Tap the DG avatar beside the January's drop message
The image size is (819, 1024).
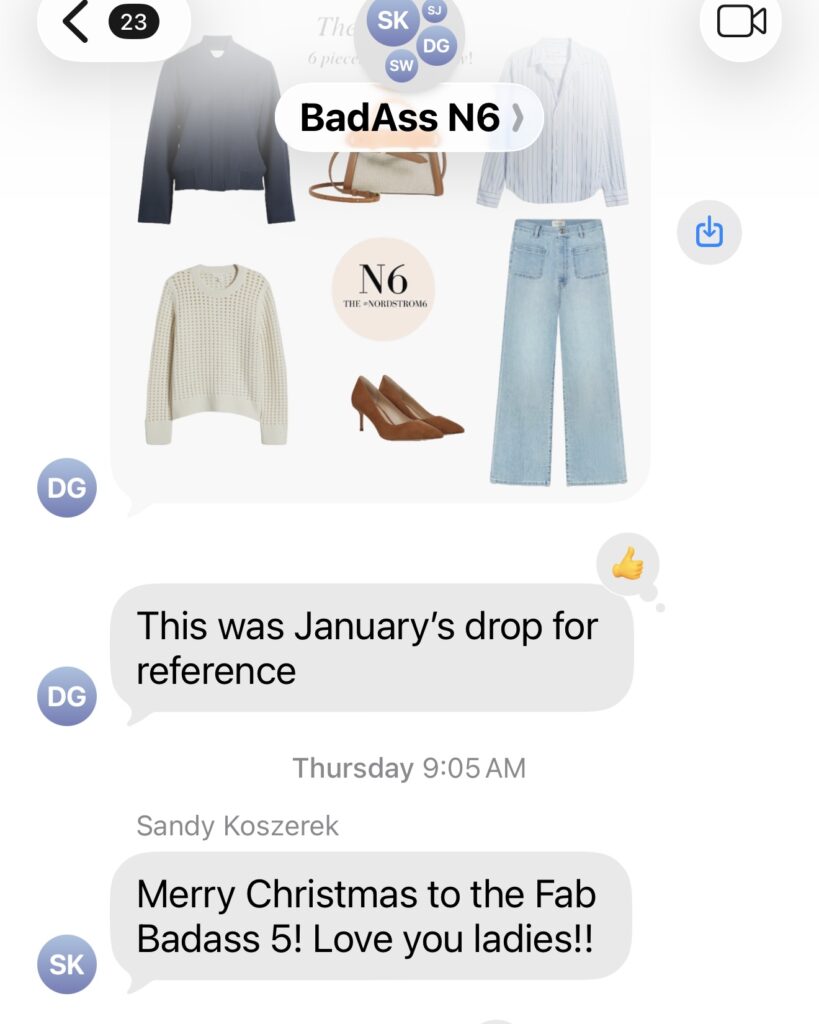point(67,696)
